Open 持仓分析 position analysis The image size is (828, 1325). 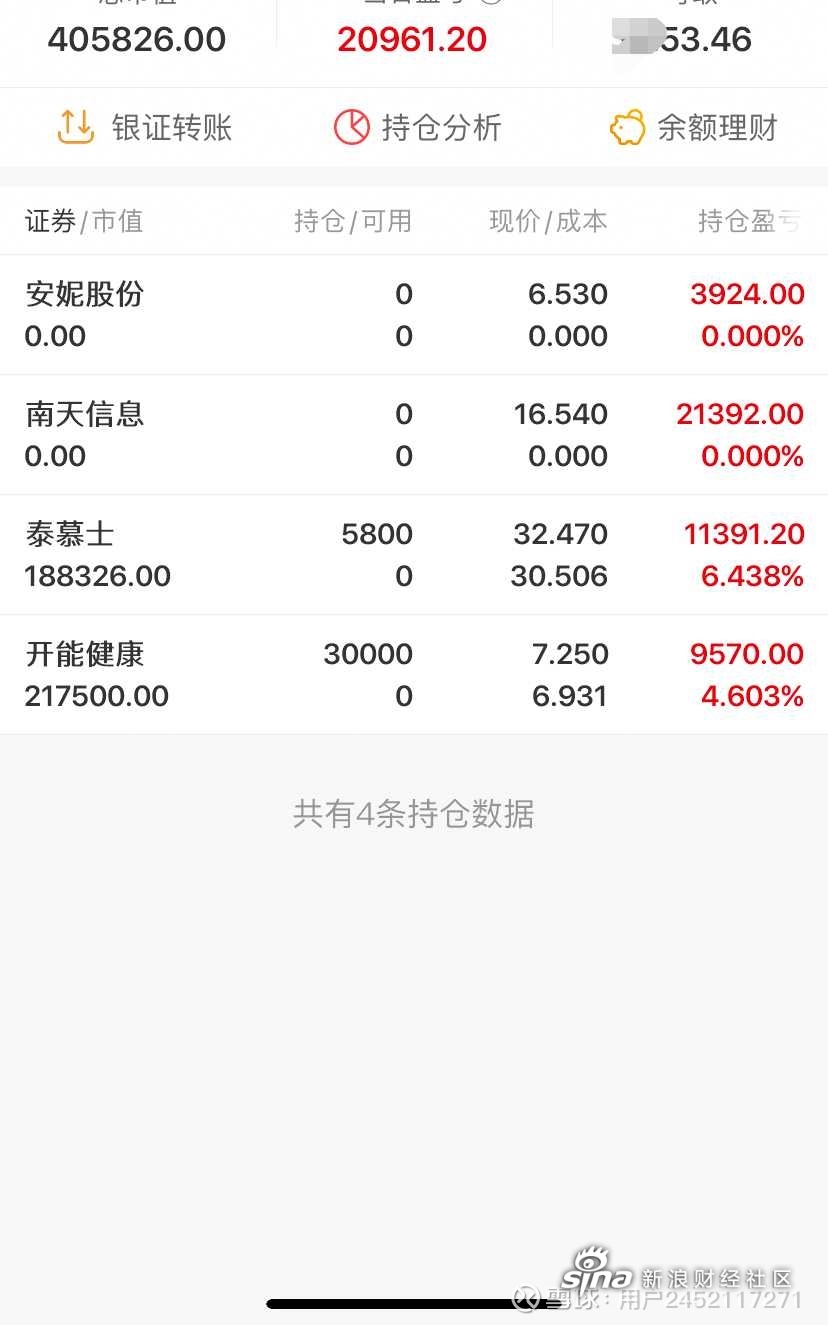point(417,128)
